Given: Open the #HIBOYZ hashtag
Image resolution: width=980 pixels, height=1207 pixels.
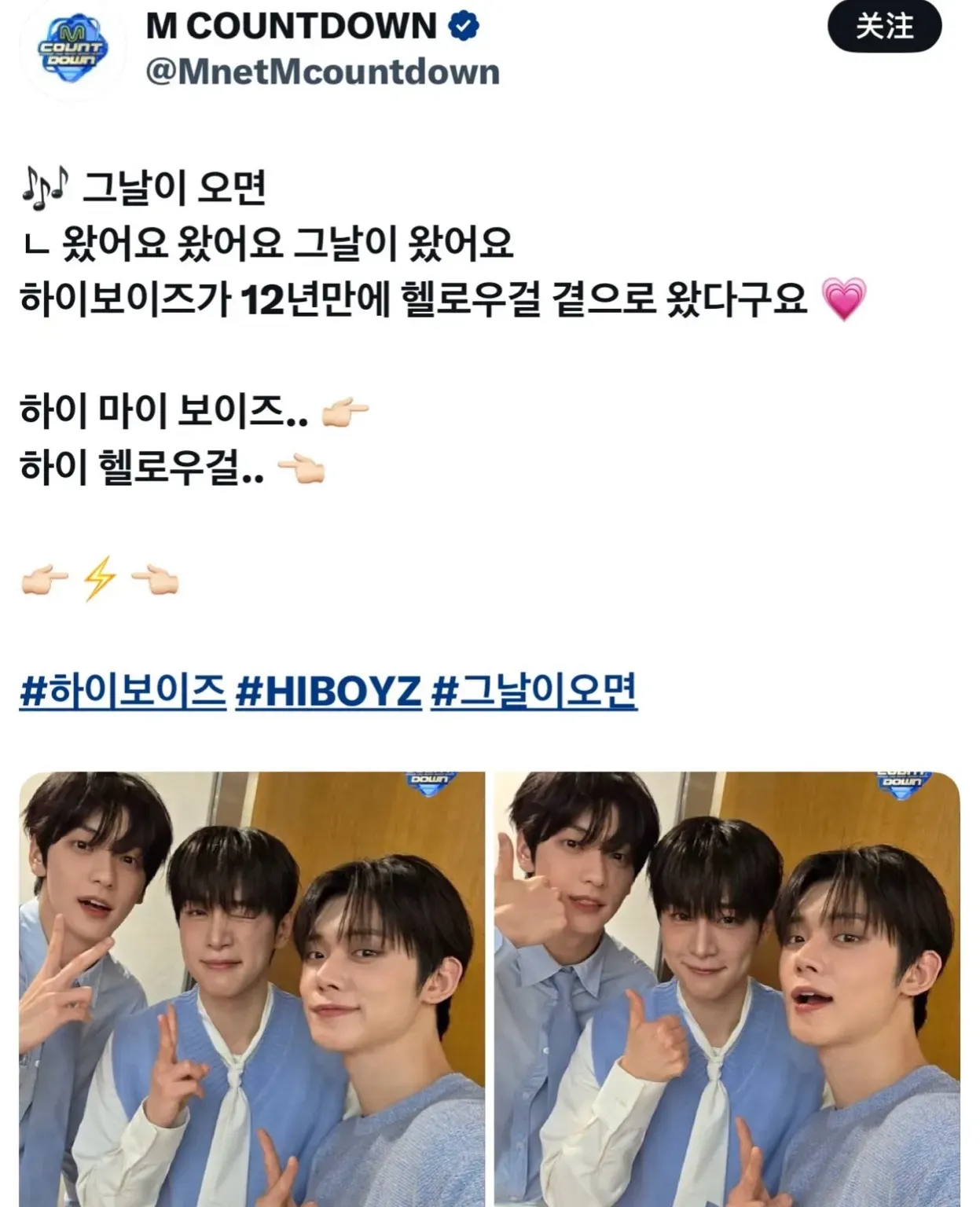Looking at the screenshot, I should (x=328, y=692).
